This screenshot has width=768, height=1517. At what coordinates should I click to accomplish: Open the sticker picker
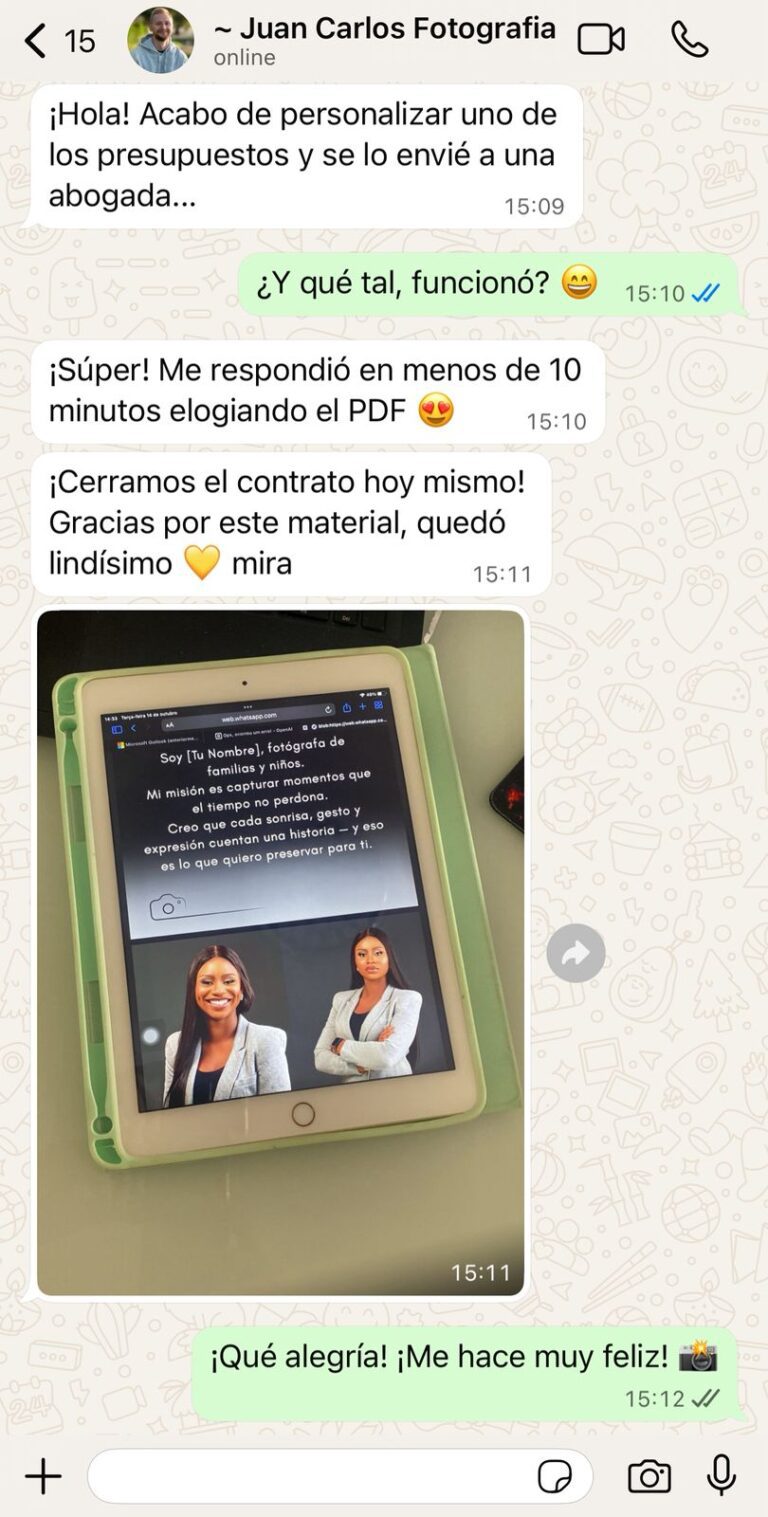click(x=555, y=1476)
